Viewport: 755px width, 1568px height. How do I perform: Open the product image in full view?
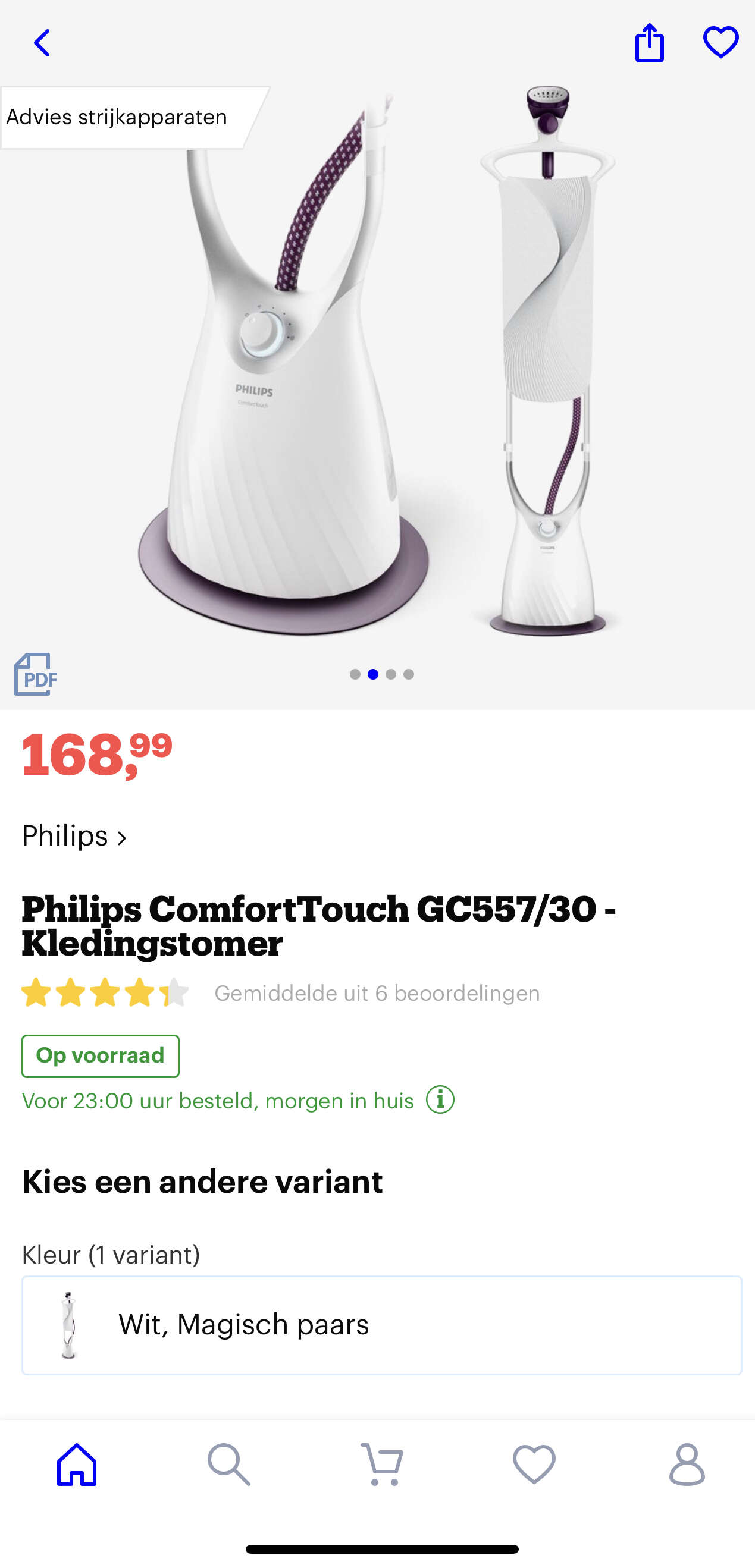click(377, 365)
